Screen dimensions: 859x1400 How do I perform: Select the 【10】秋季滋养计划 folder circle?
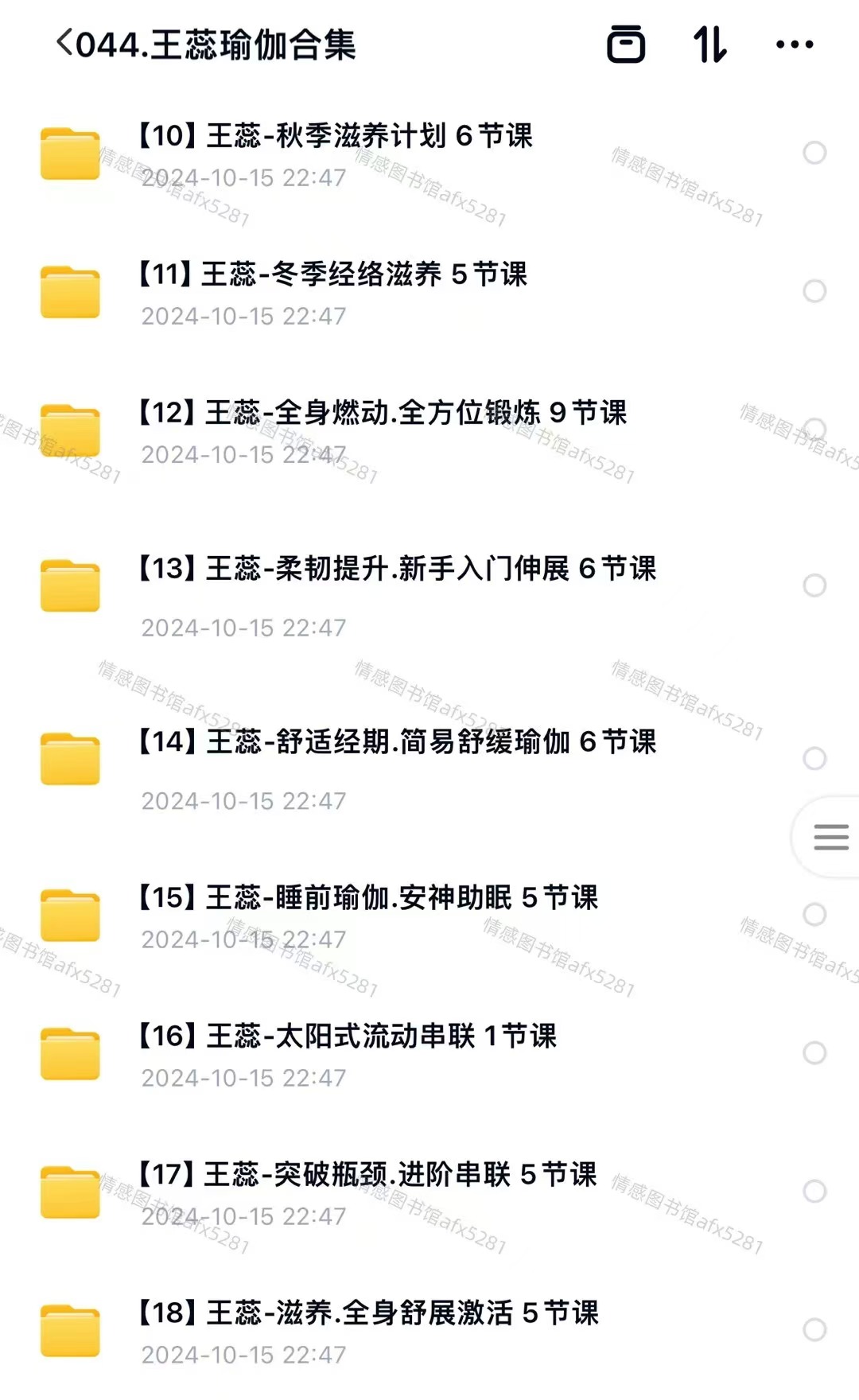click(x=814, y=153)
